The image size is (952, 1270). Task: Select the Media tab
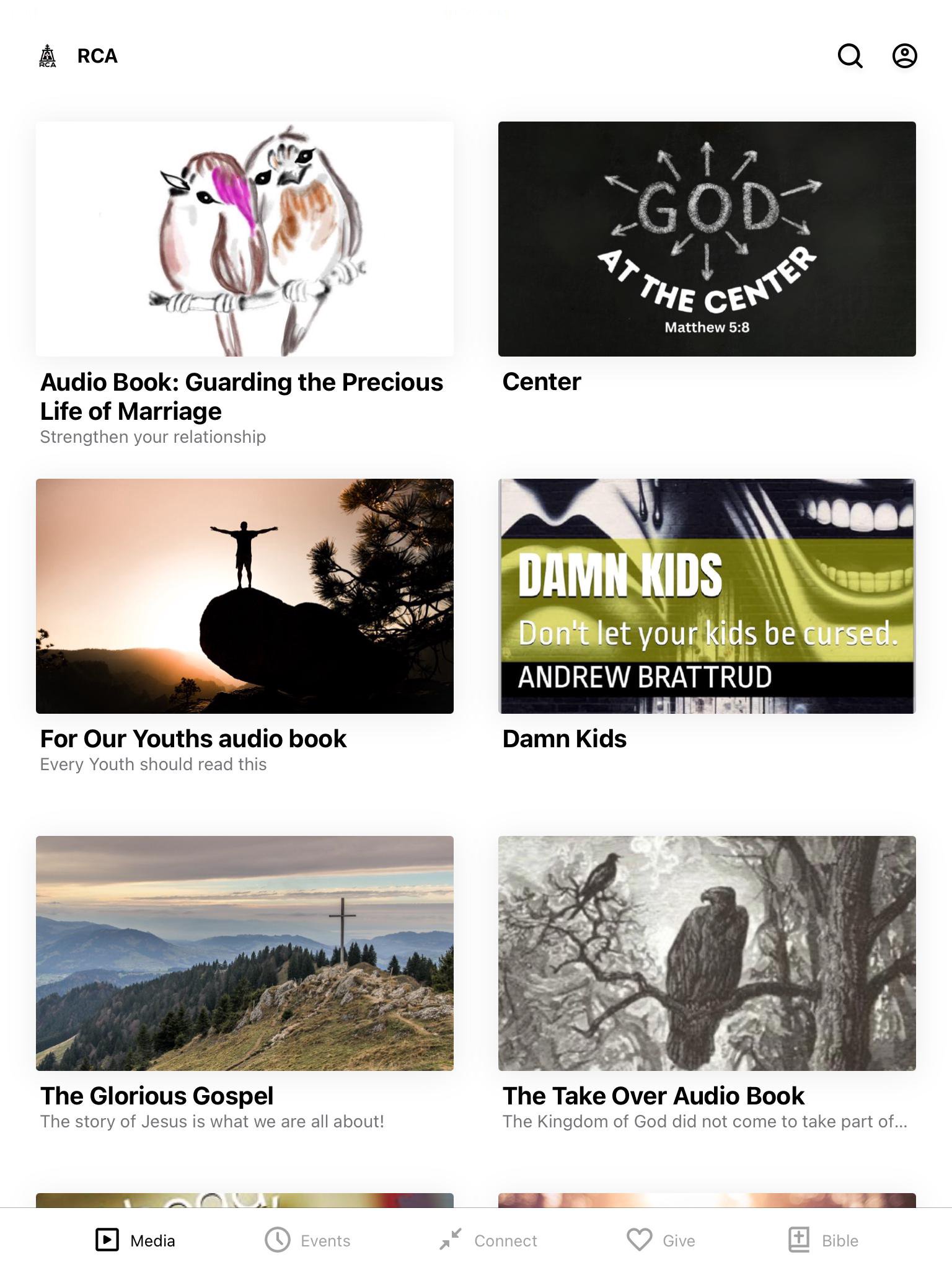(135, 1240)
